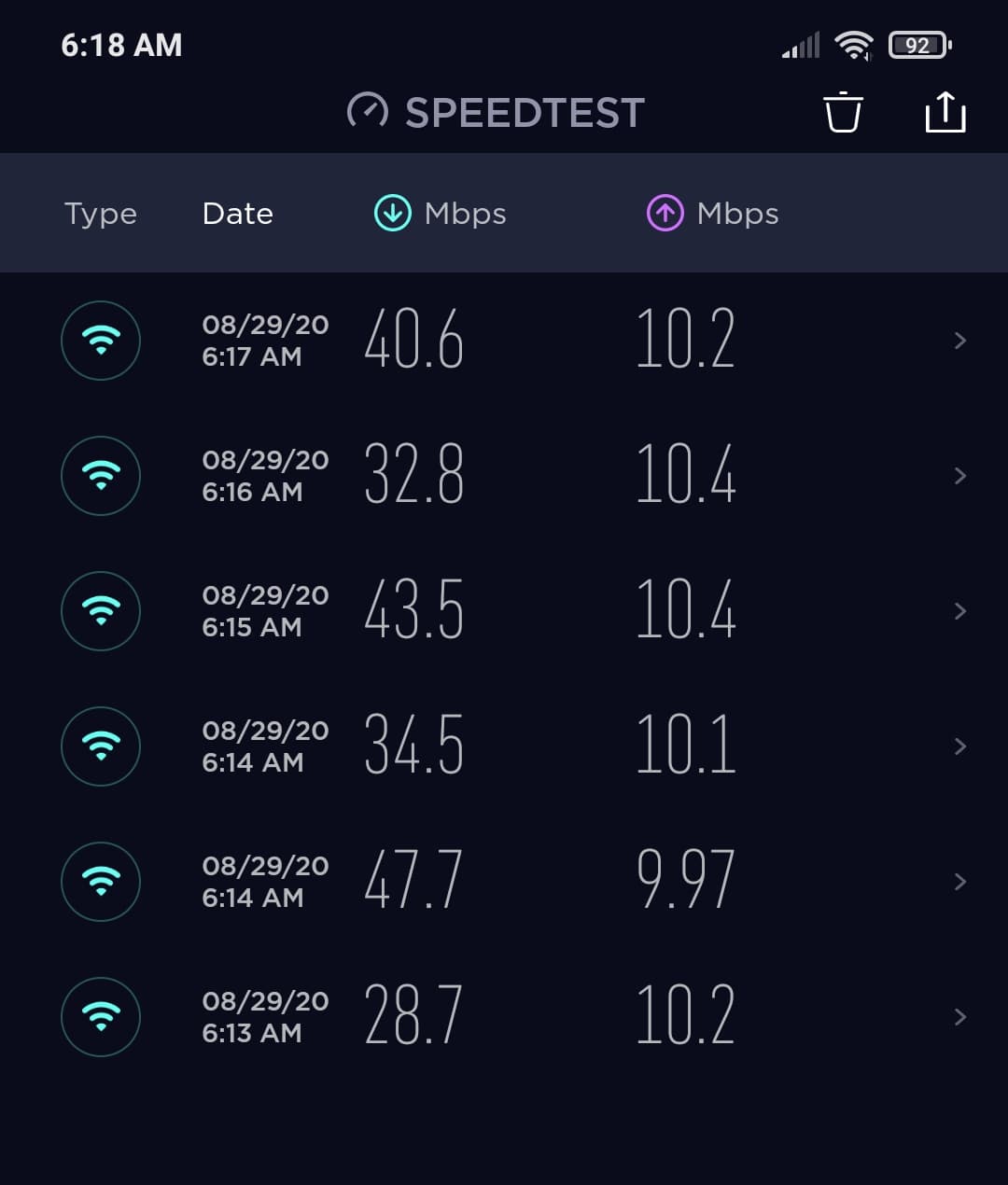Sort results by Type column
Viewport: 1008px width, 1185px height.
click(x=101, y=214)
